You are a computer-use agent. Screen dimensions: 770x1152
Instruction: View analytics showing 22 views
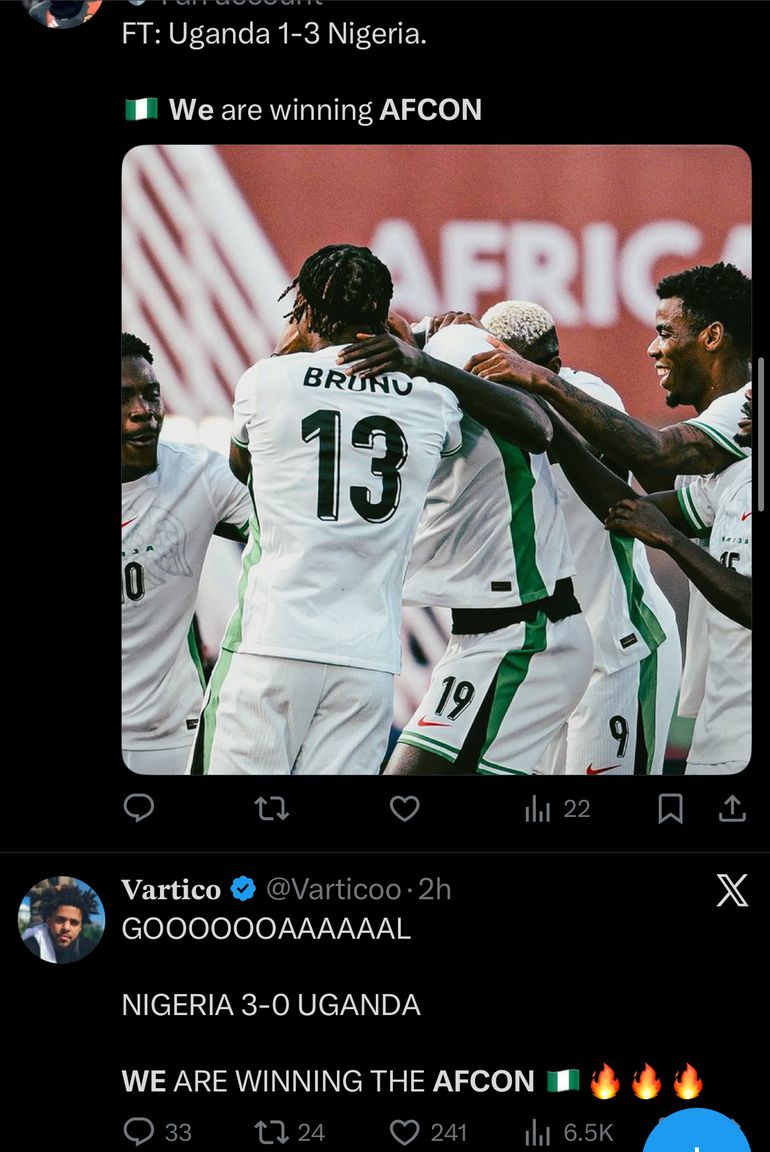(x=557, y=808)
